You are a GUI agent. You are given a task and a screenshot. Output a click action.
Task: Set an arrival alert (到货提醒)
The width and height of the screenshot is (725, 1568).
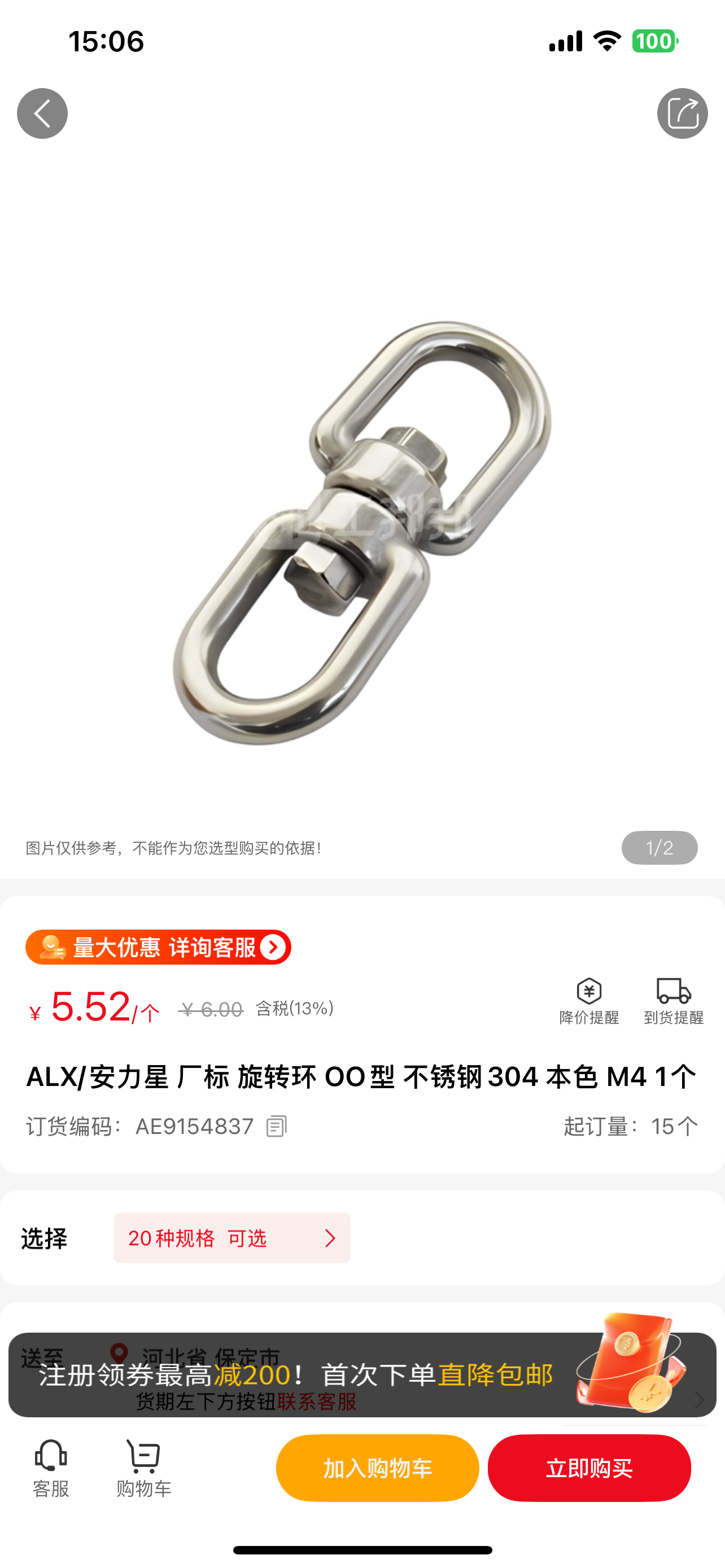673,1001
